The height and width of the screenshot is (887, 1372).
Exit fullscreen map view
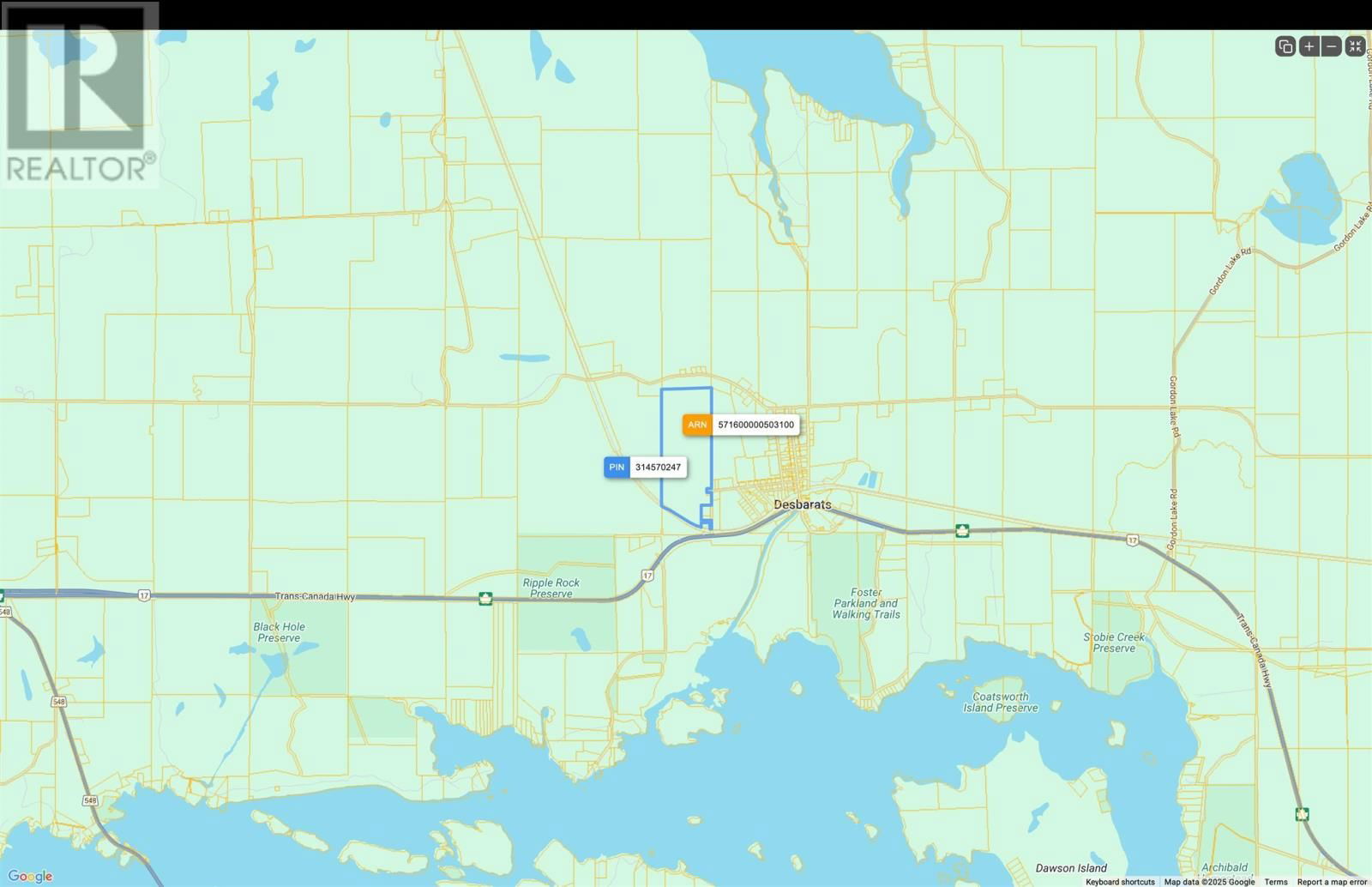1355,46
